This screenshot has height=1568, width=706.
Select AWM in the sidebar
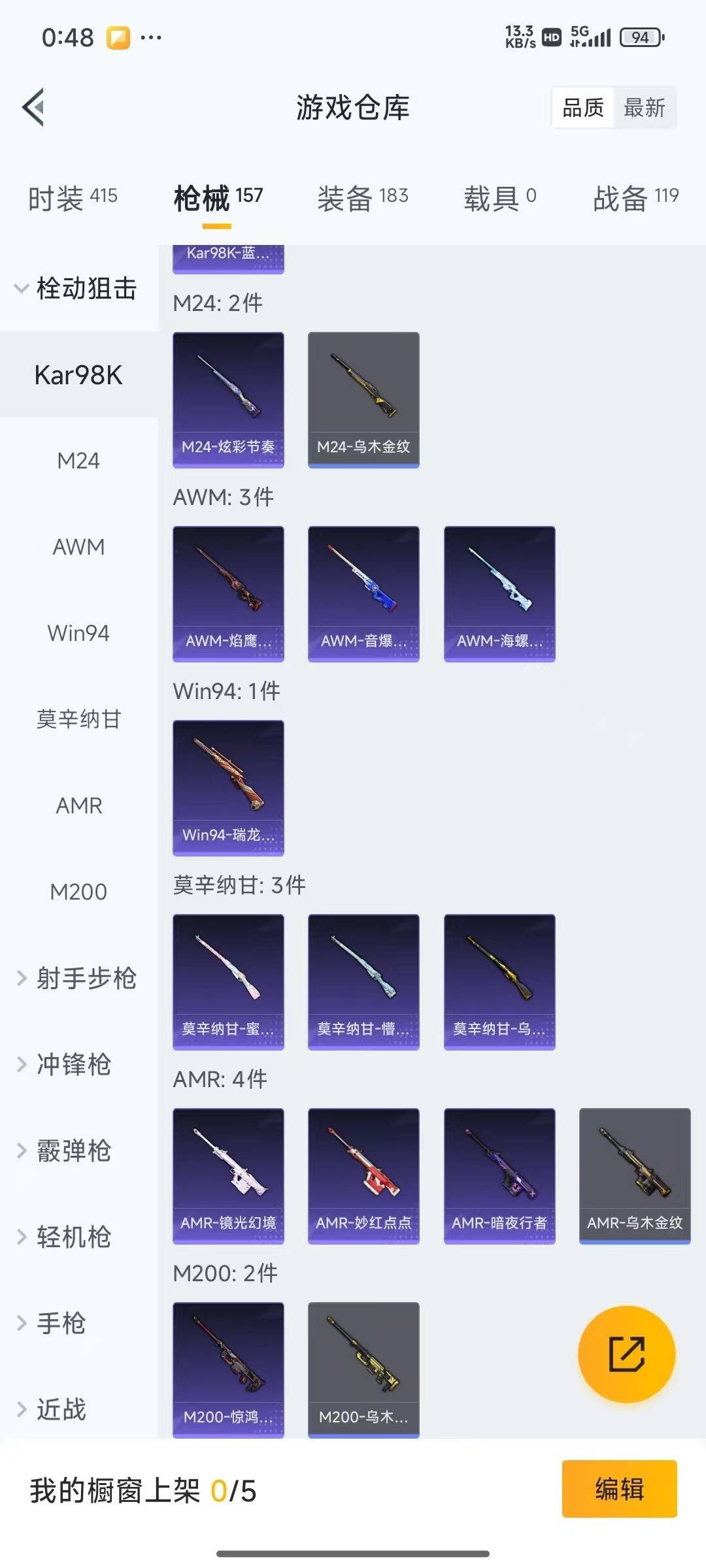[x=79, y=547]
